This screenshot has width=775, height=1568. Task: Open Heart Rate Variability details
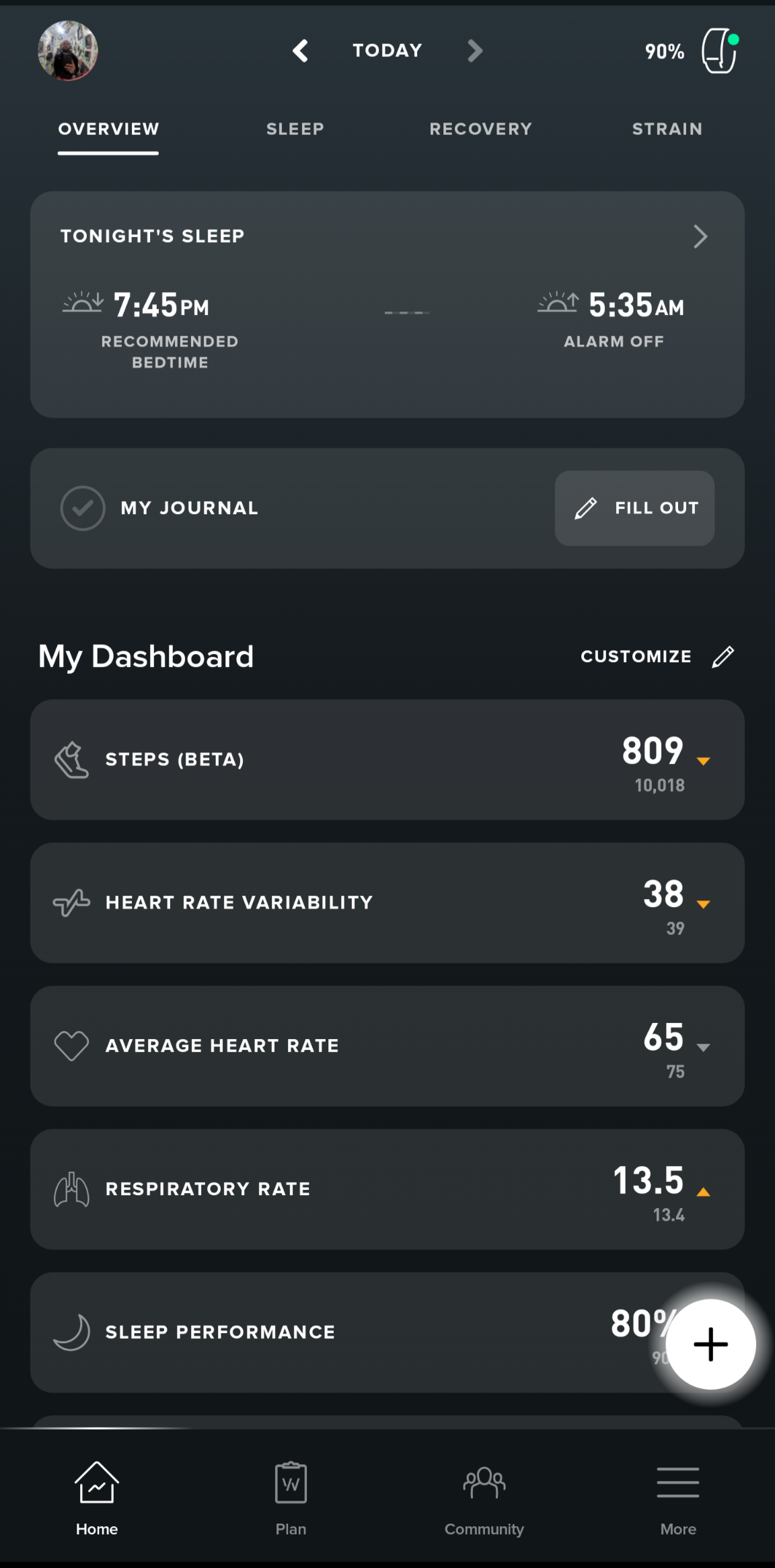pyautogui.click(x=387, y=902)
